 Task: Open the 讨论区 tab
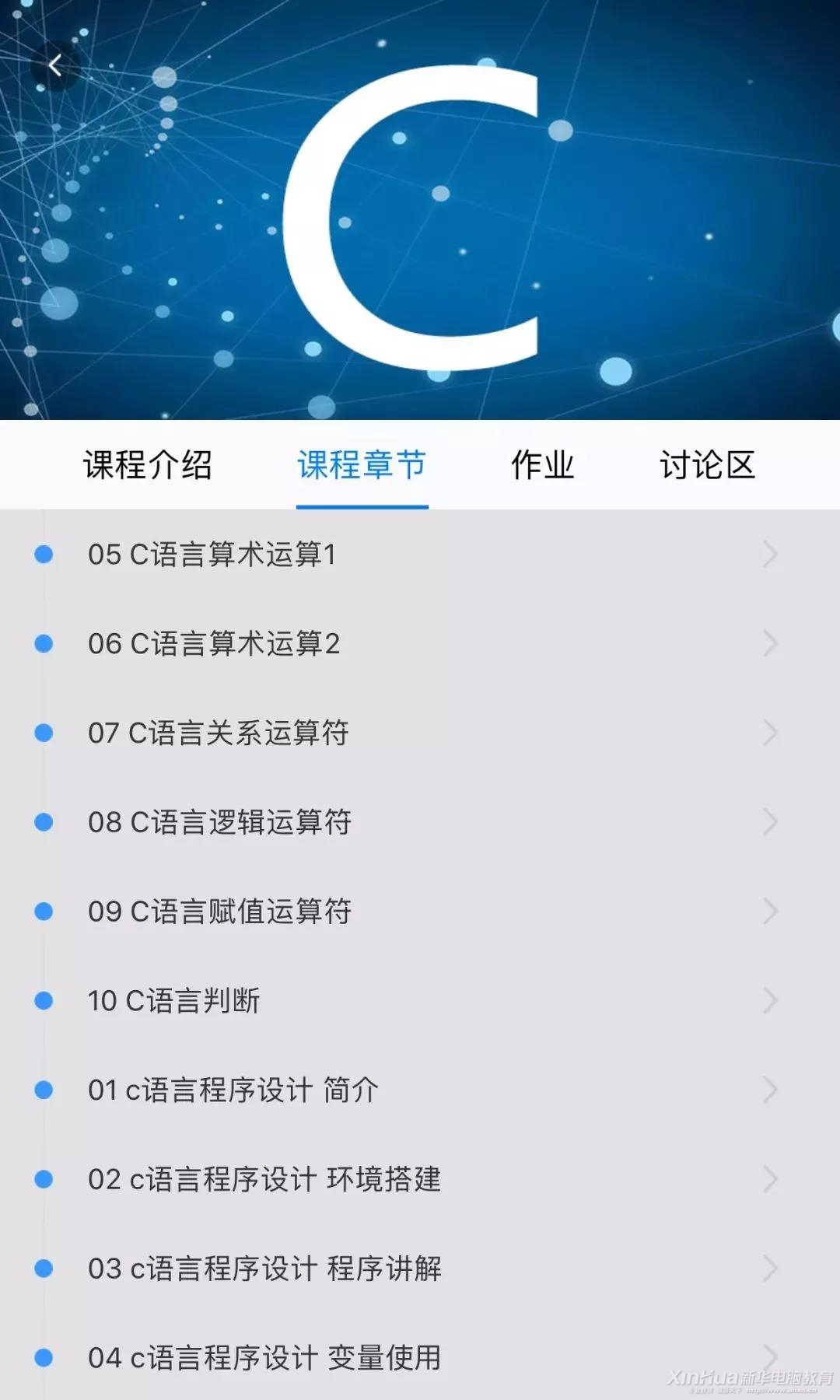709,465
